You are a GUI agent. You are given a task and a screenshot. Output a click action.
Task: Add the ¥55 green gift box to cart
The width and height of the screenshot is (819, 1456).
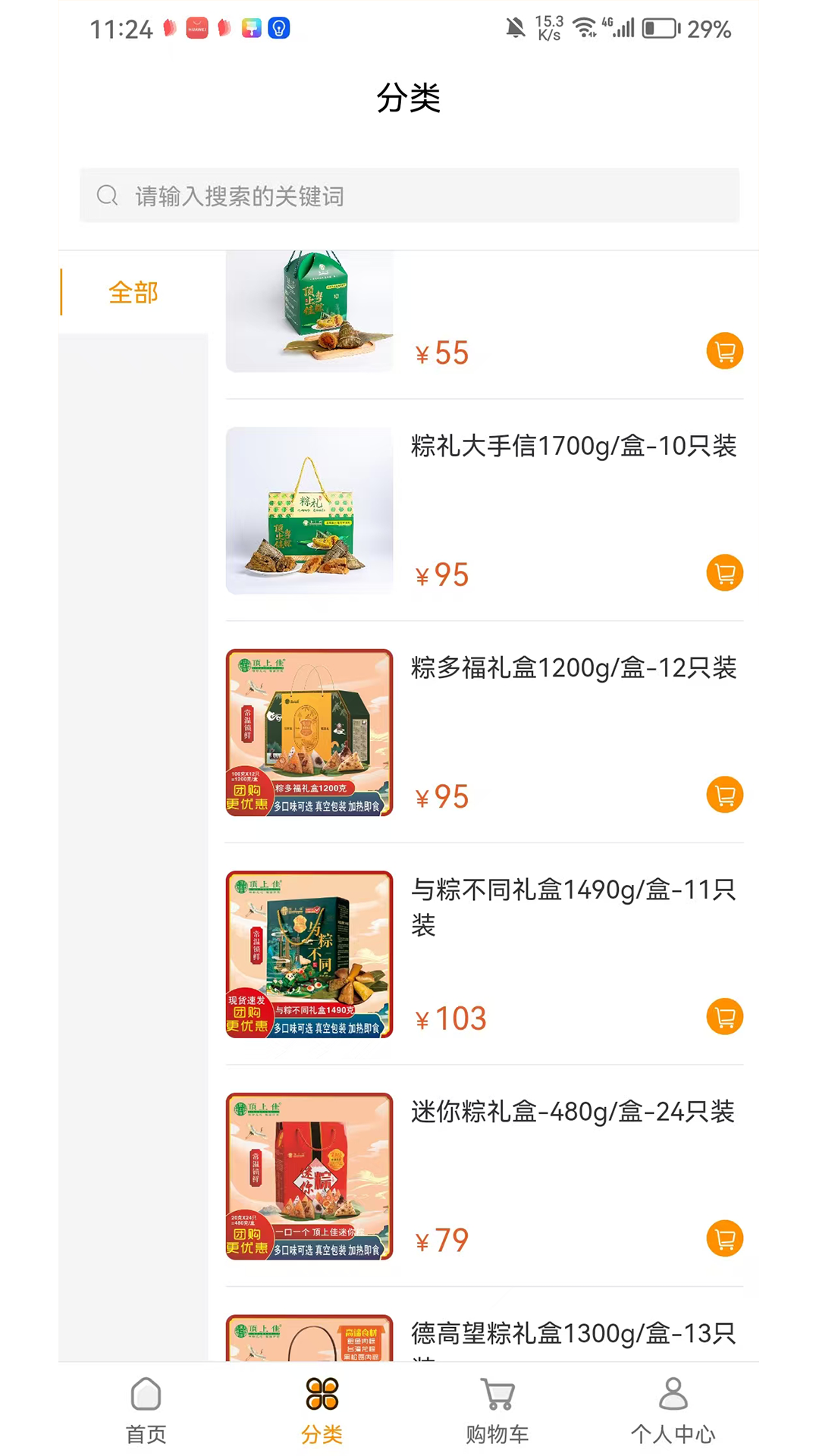coord(724,350)
